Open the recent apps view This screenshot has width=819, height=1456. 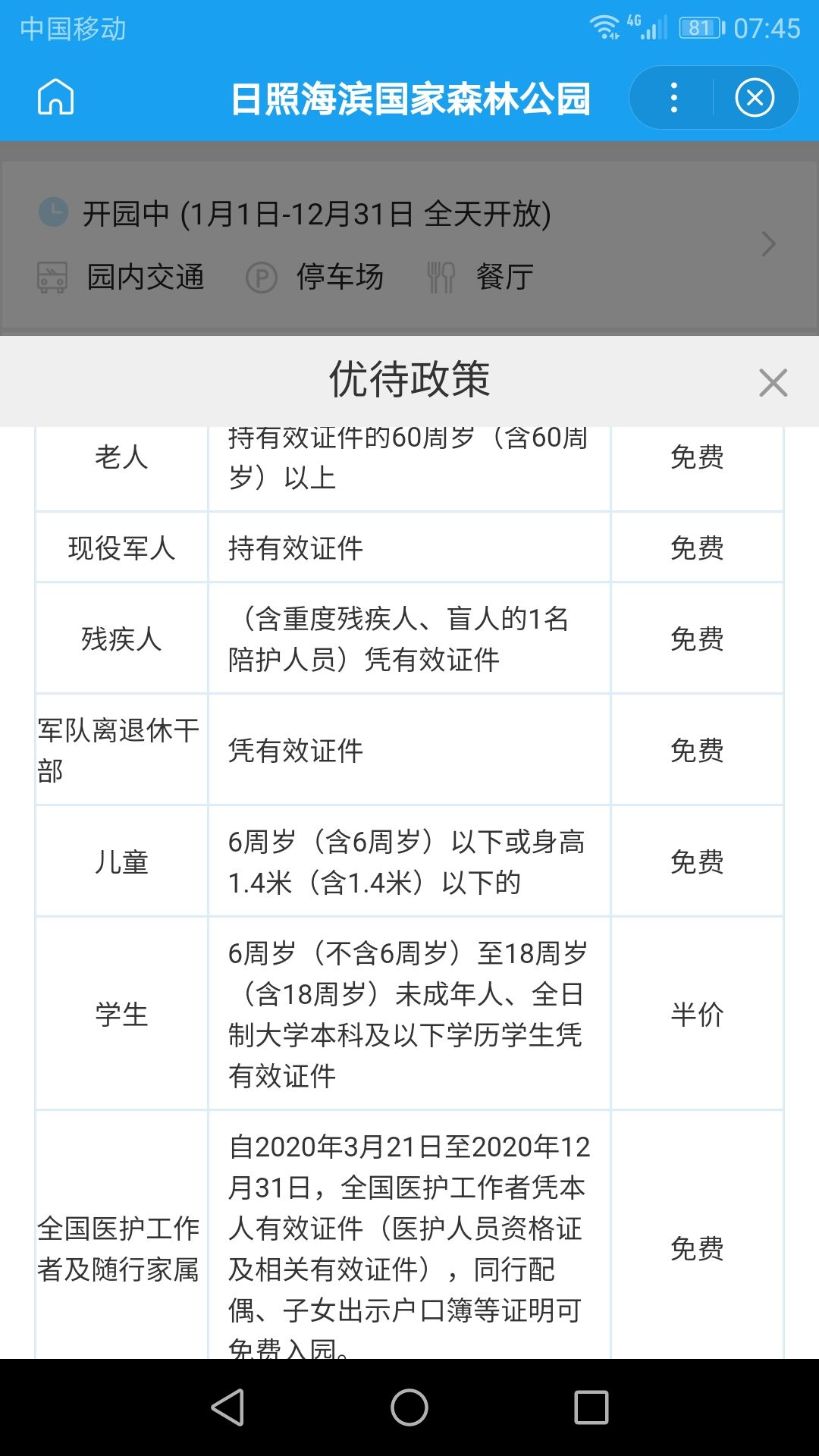click(591, 1407)
